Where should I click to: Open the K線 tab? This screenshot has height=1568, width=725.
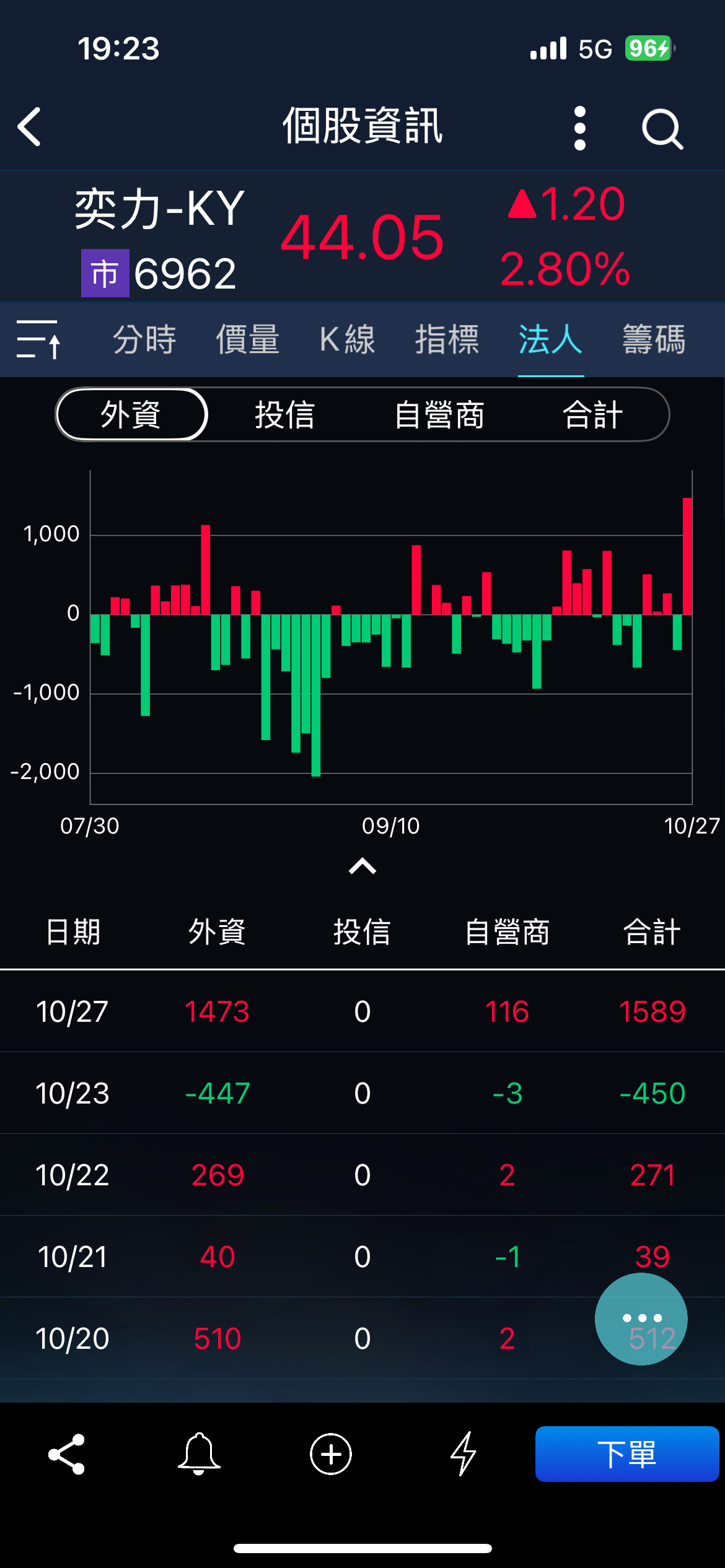(x=347, y=339)
